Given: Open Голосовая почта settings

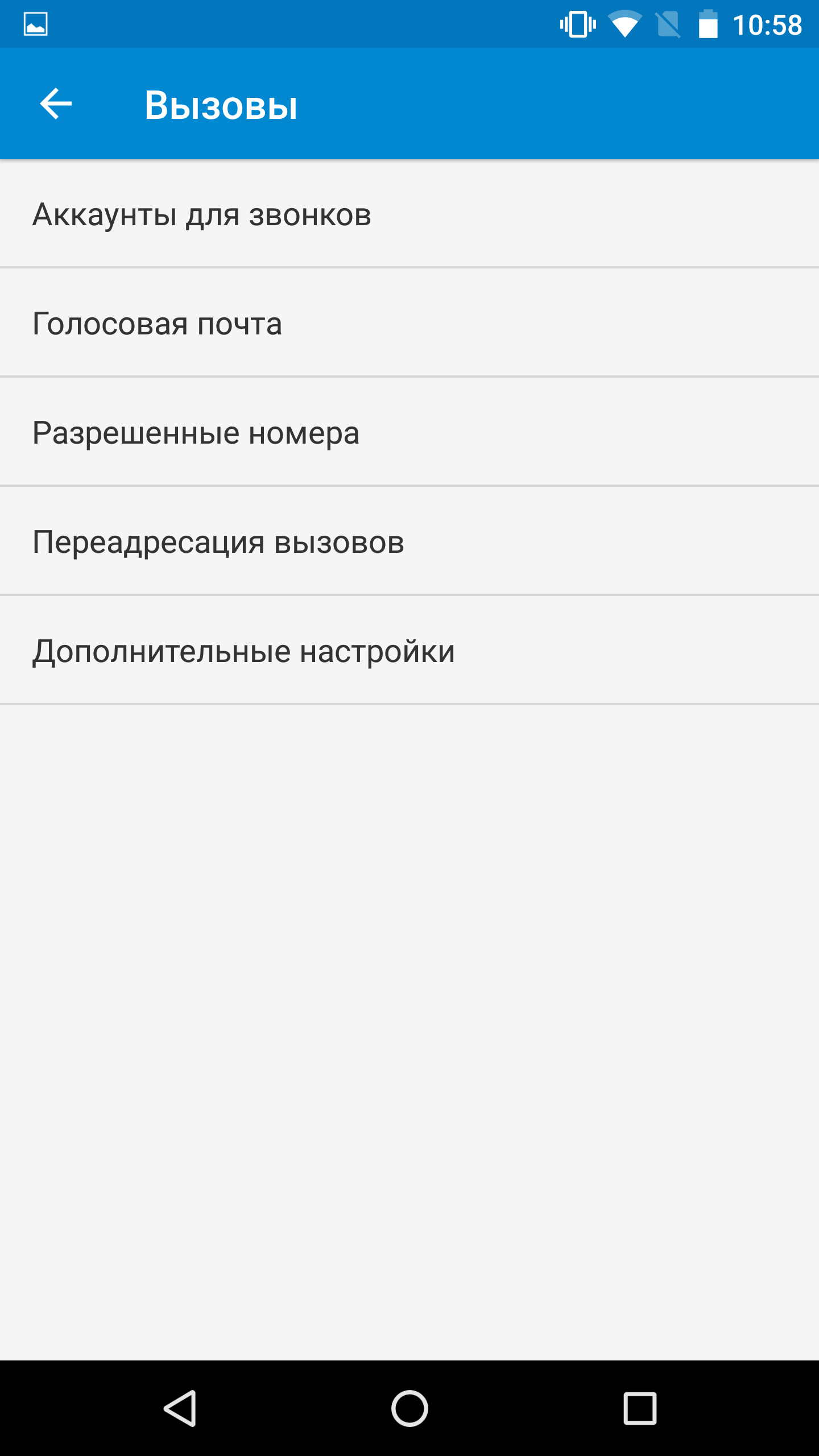Looking at the screenshot, I should tap(409, 322).
